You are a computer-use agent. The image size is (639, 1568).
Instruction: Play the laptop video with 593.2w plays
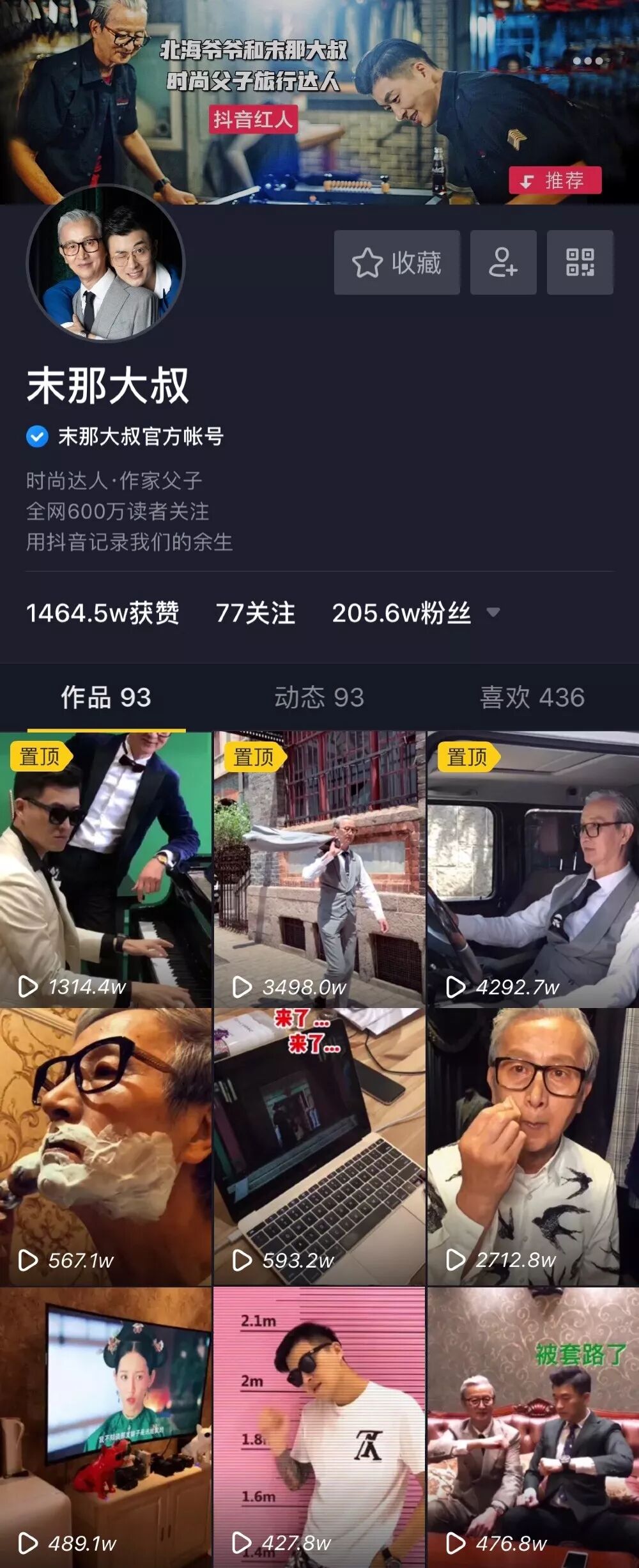[319, 1147]
